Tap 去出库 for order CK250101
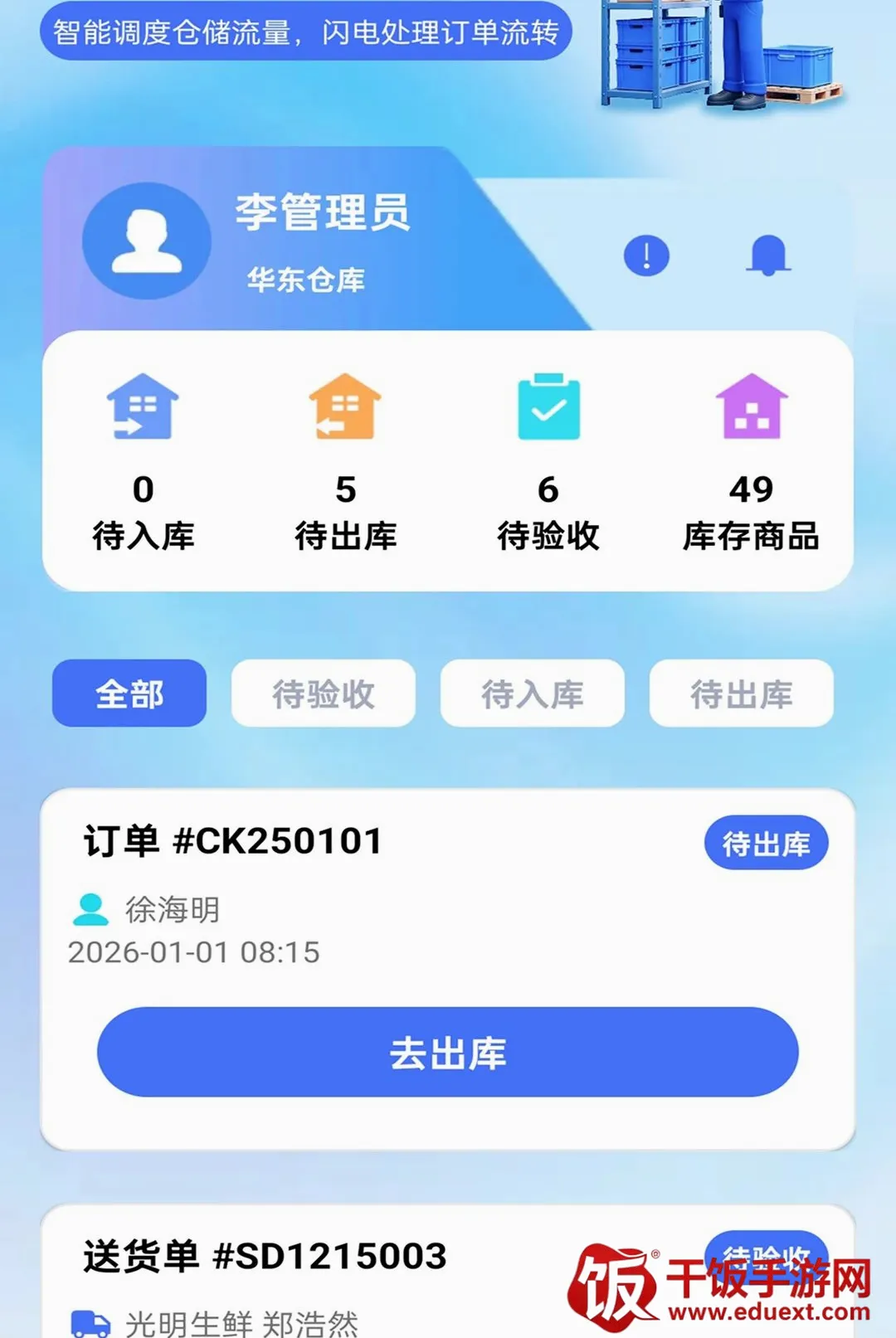This screenshot has height=1338, width=896. coord(448,1053)
